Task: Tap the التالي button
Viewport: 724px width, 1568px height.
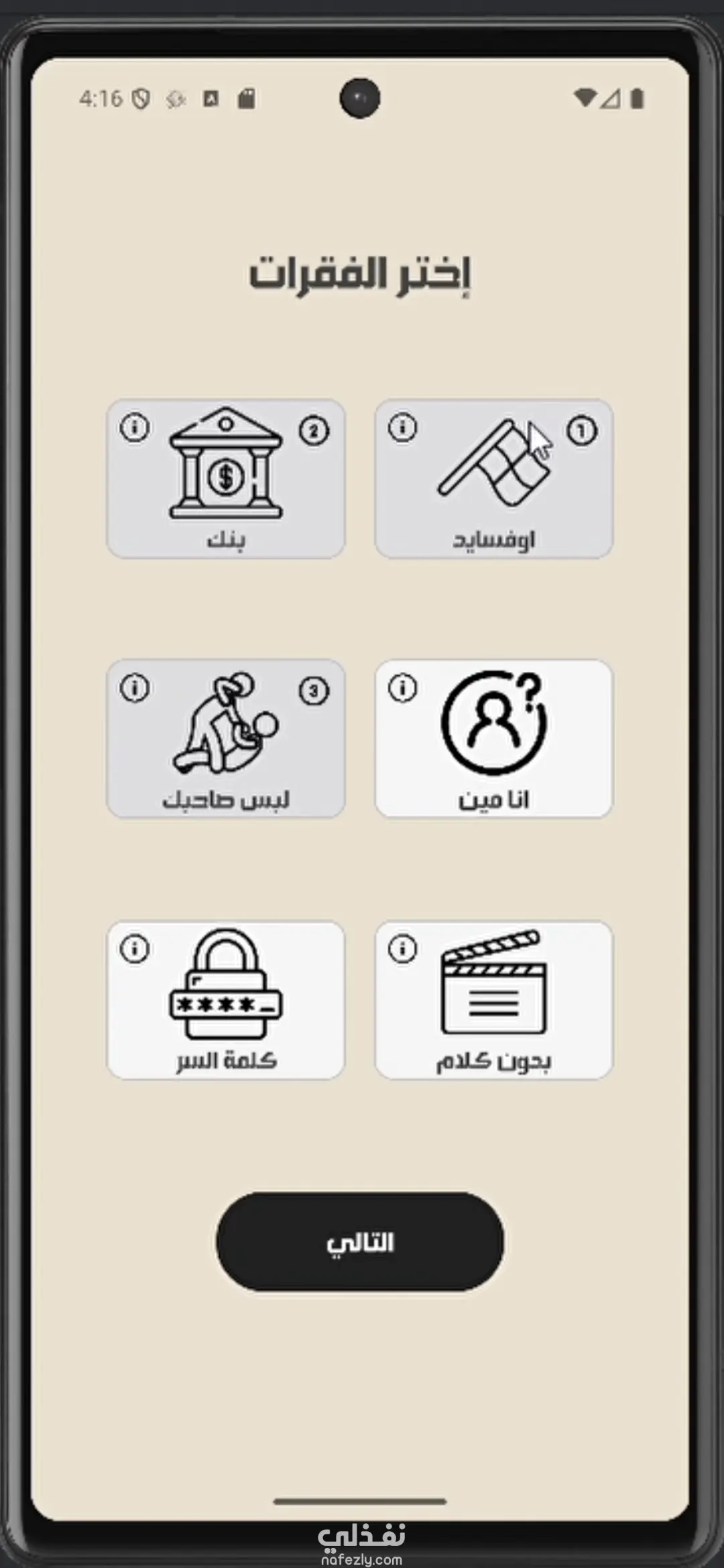Action: 360,1242
